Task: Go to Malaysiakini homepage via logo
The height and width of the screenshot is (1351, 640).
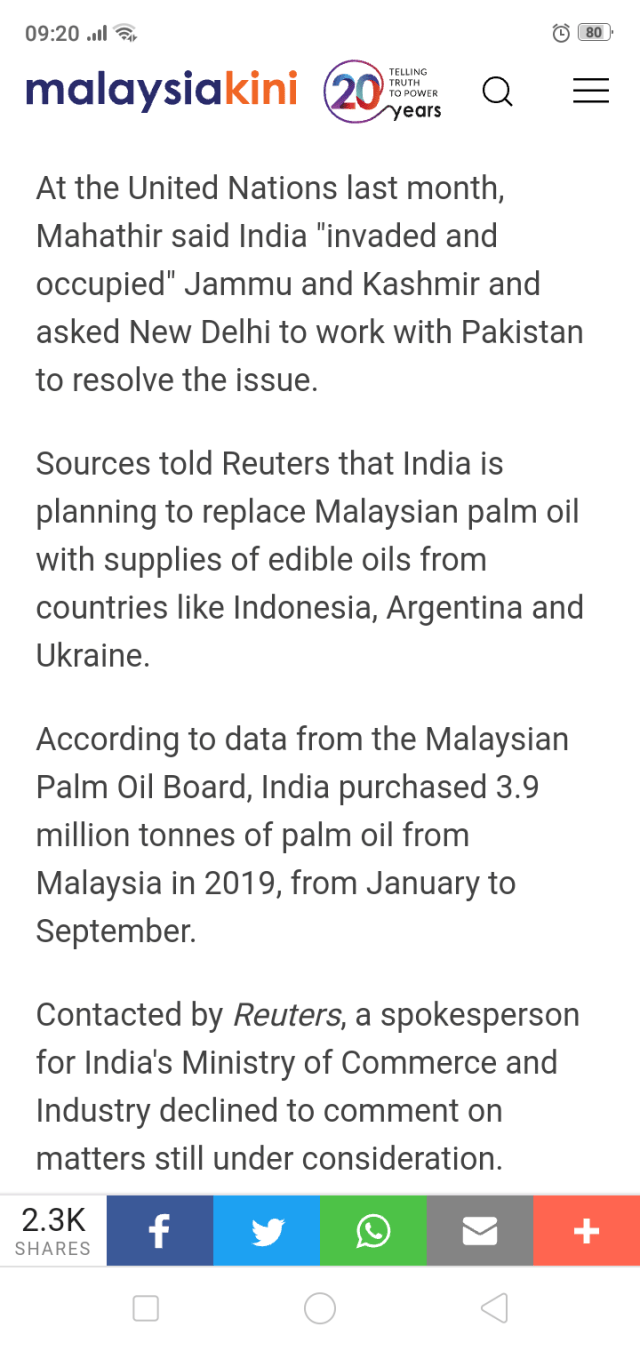Action: click(x=162, y=91)
